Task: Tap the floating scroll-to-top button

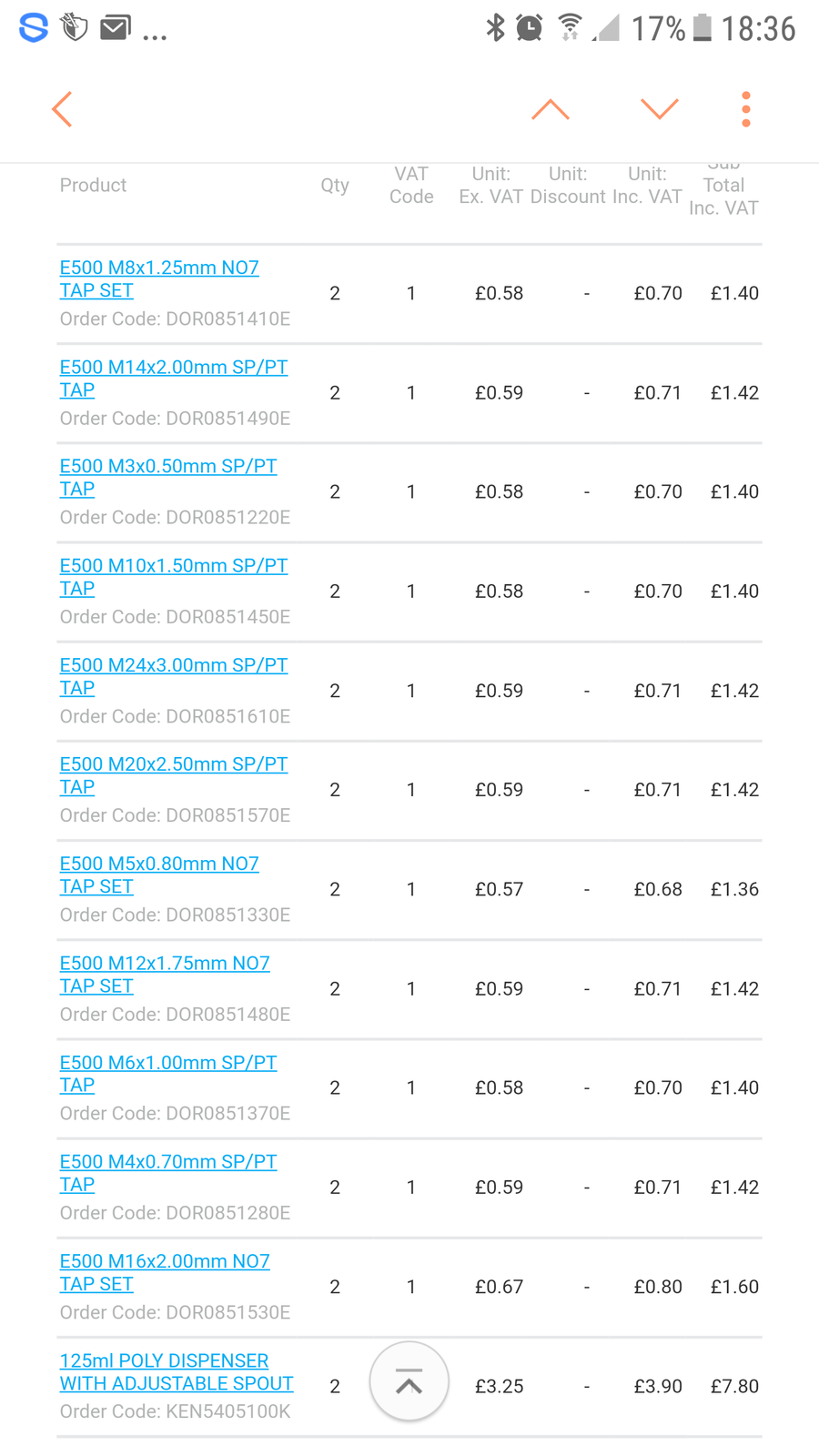Action: tap(409, 1381)
